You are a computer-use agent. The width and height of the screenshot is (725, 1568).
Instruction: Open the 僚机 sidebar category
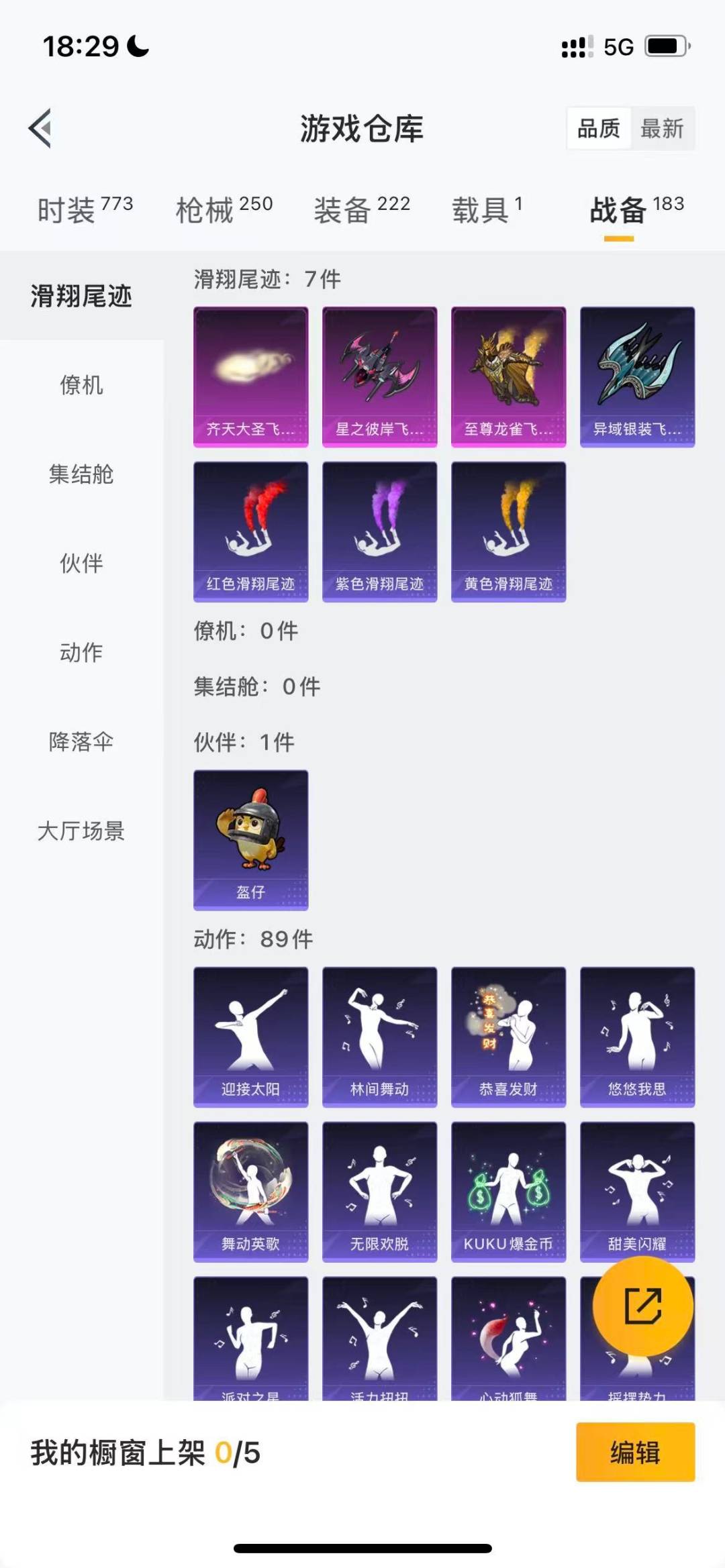tap(81, 386)
